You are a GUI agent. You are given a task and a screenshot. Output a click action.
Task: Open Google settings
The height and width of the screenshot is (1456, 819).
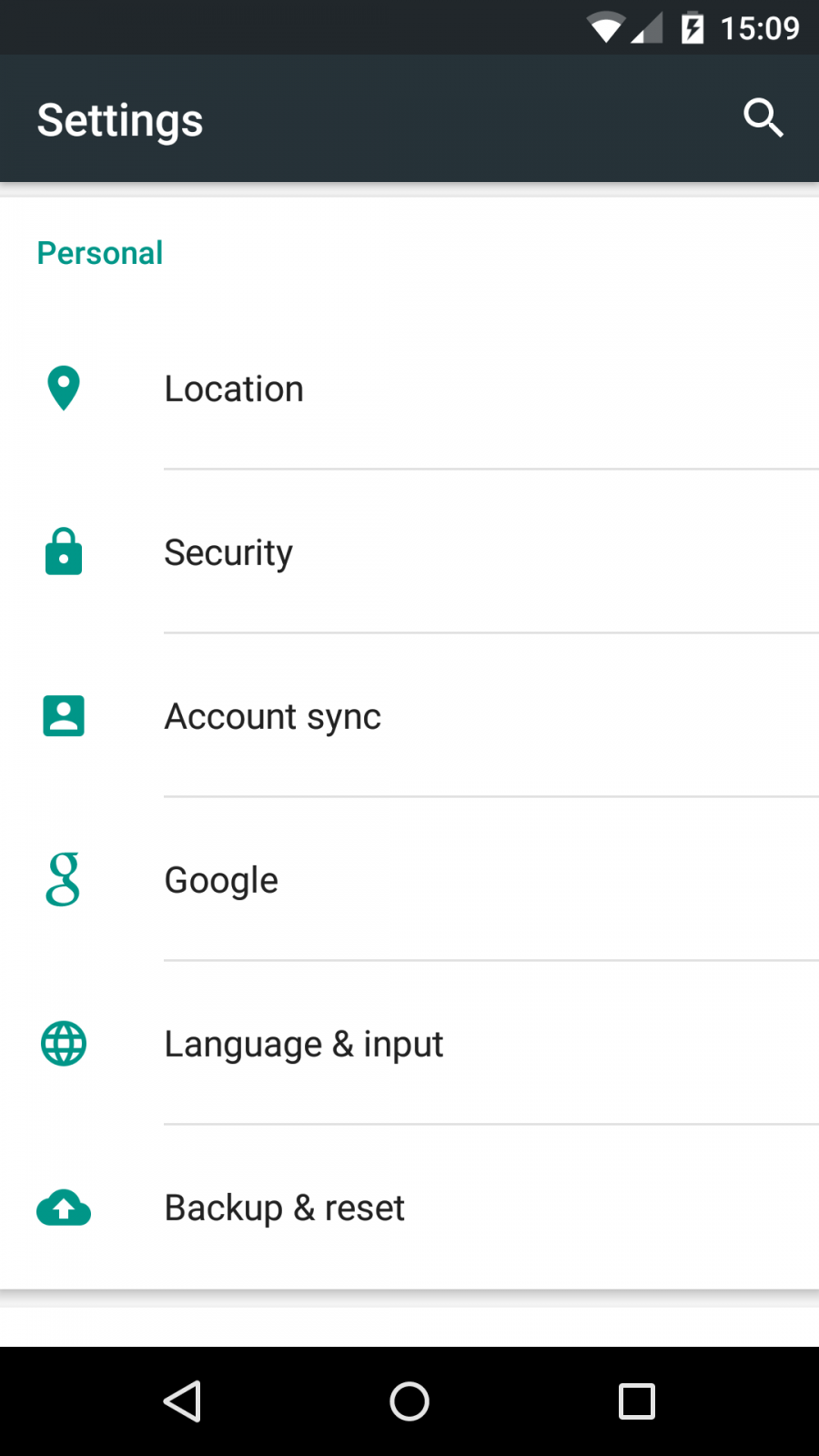click(409, 880)
